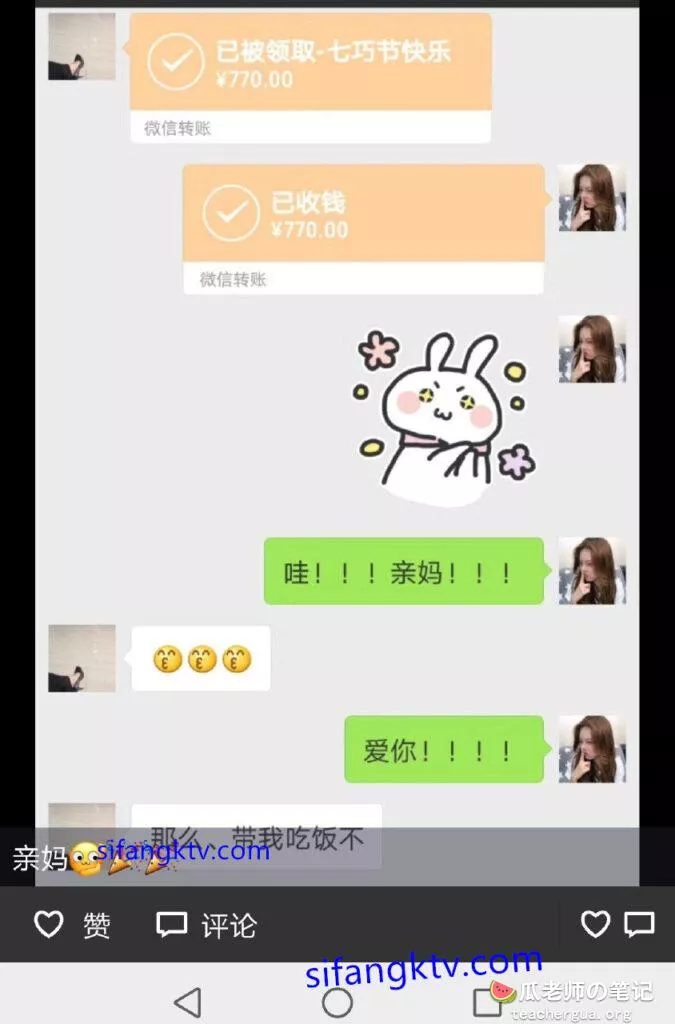
Task: Return to the home screen
Action: 337,1001
